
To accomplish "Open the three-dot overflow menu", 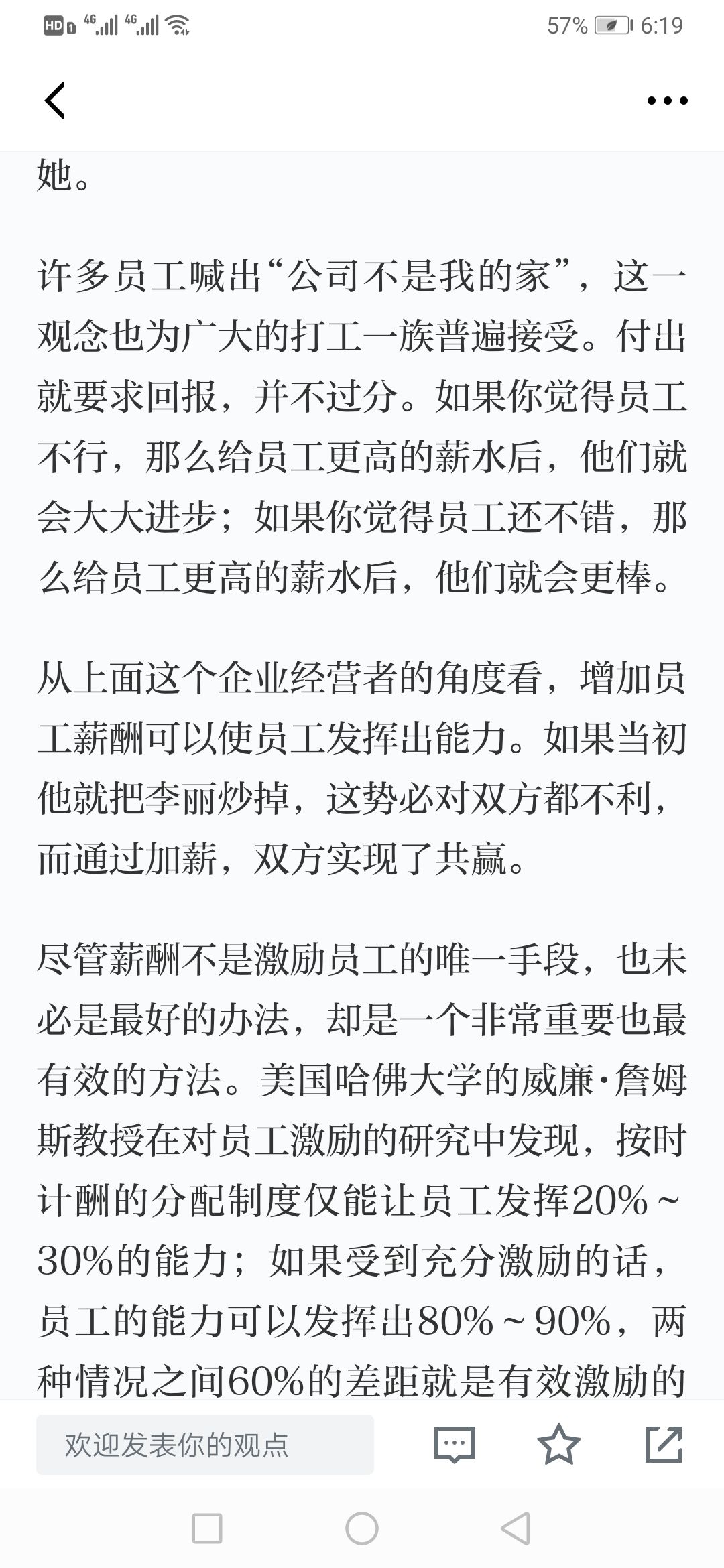I will [667, 101].
